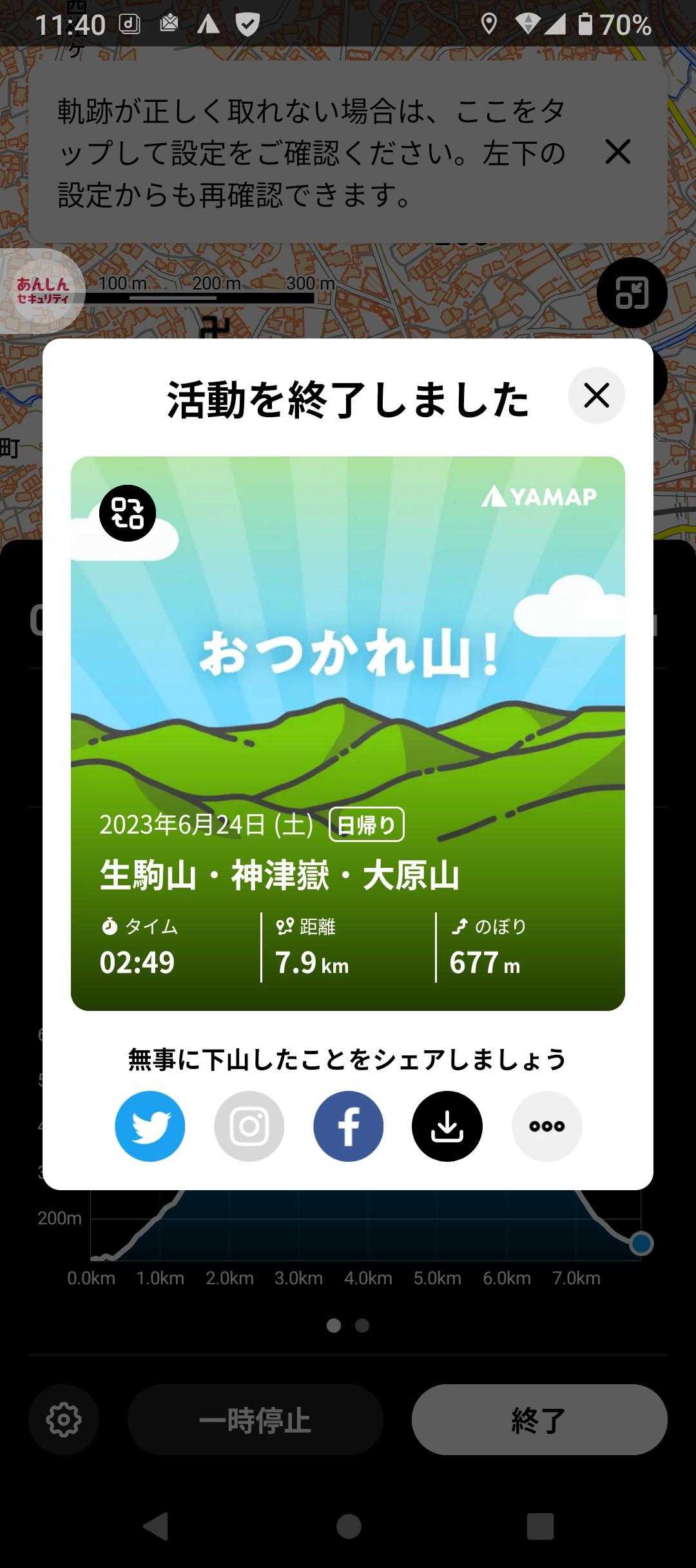The image size is (696, 1568).
Task: Tap the 終了 button
Action: click(539, 1420)
